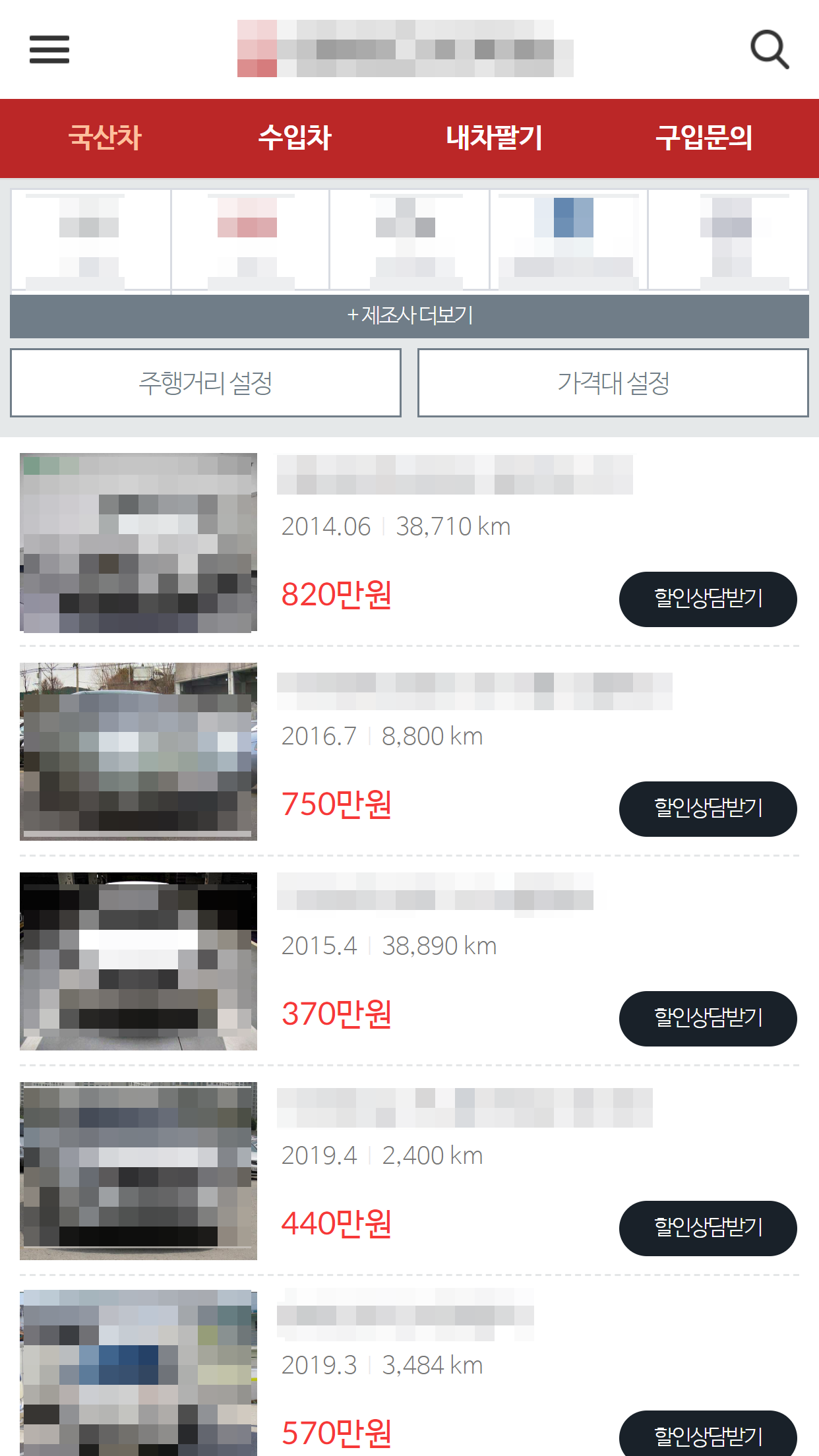Open 가격대 설정 filter
Screen dimensions: 819x1456
click(613, 383)
